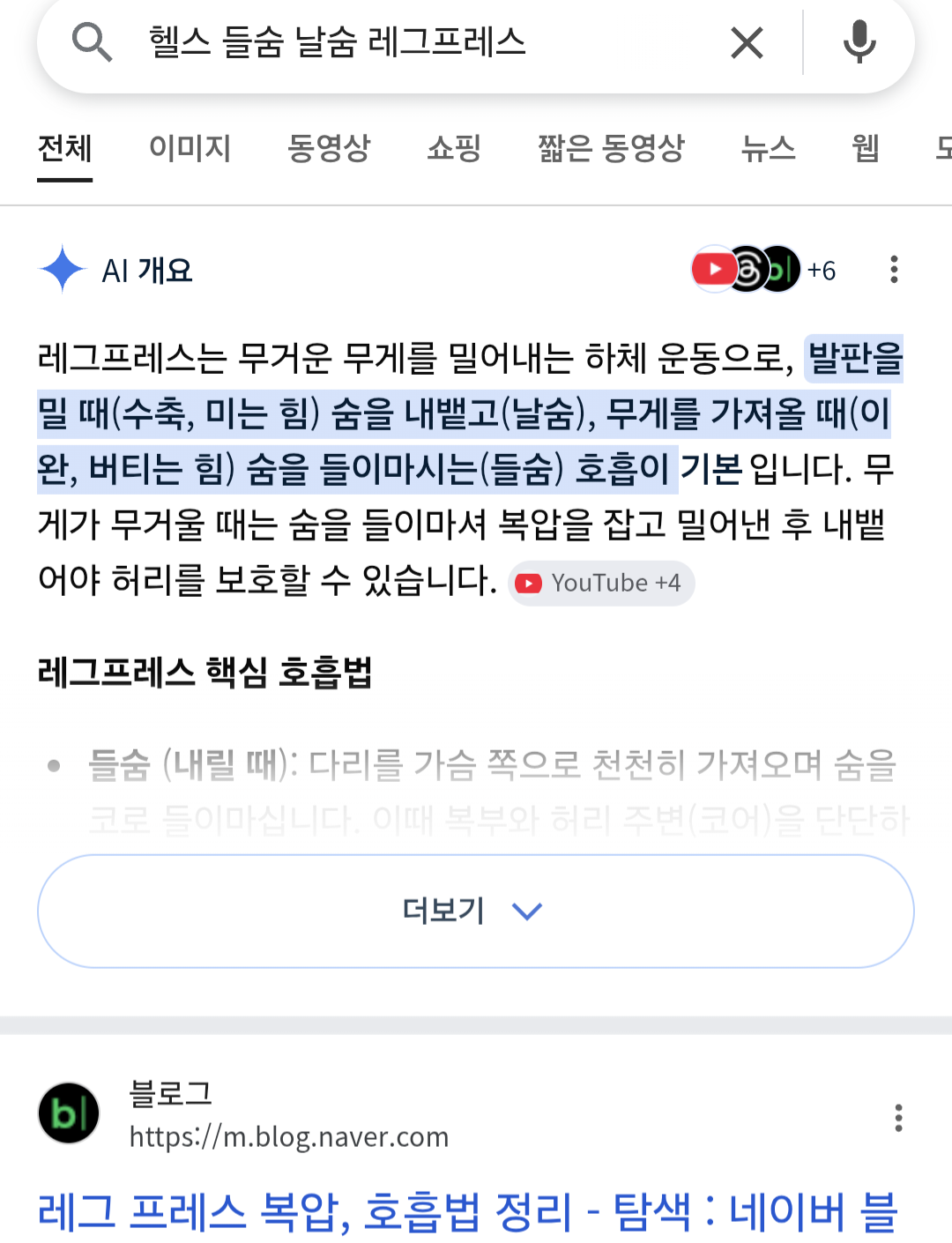Screen dimensions: 952x1243
Task: Start voice search with the microphone
Action: tap(859, 42)
